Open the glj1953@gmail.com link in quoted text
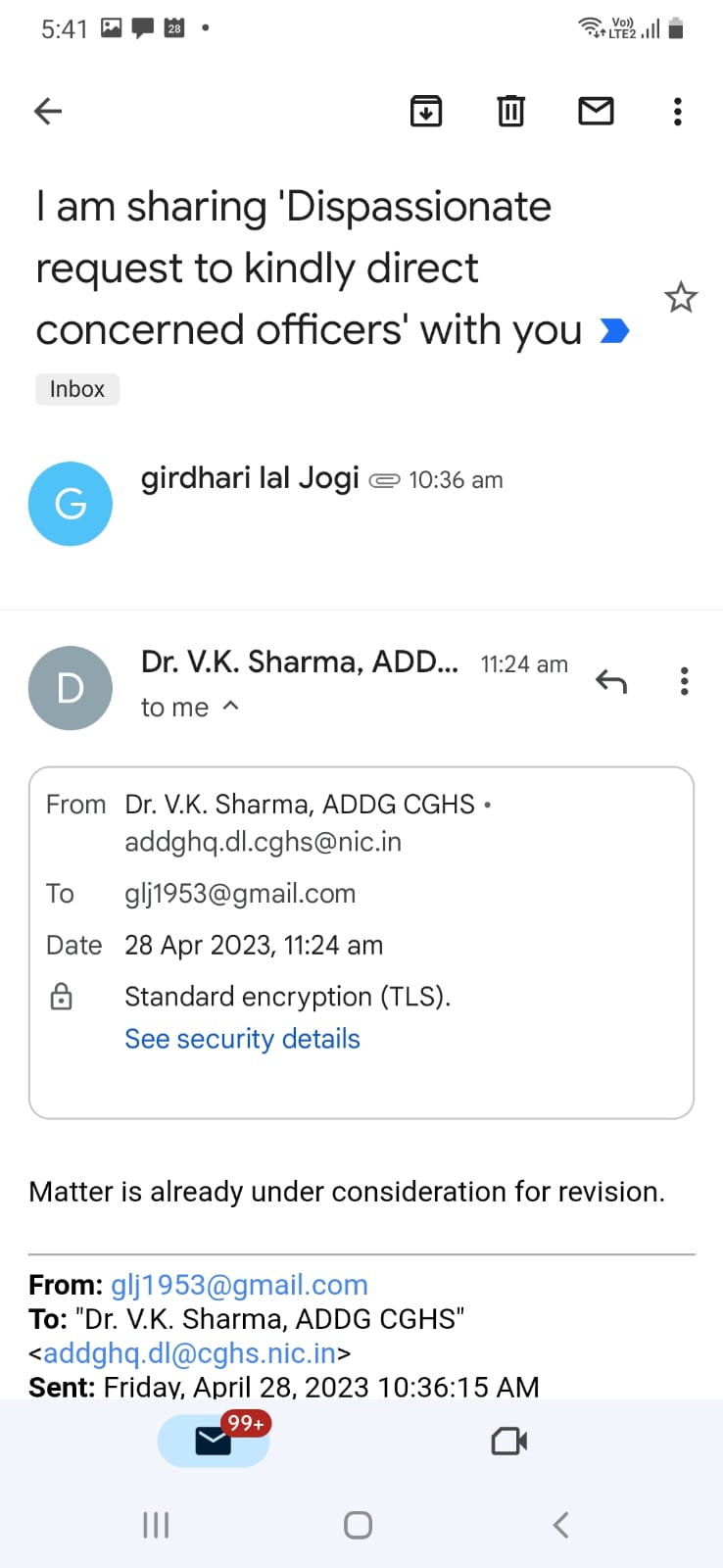The height and width of the screenshot is (1568, 723). point(239,1285)
